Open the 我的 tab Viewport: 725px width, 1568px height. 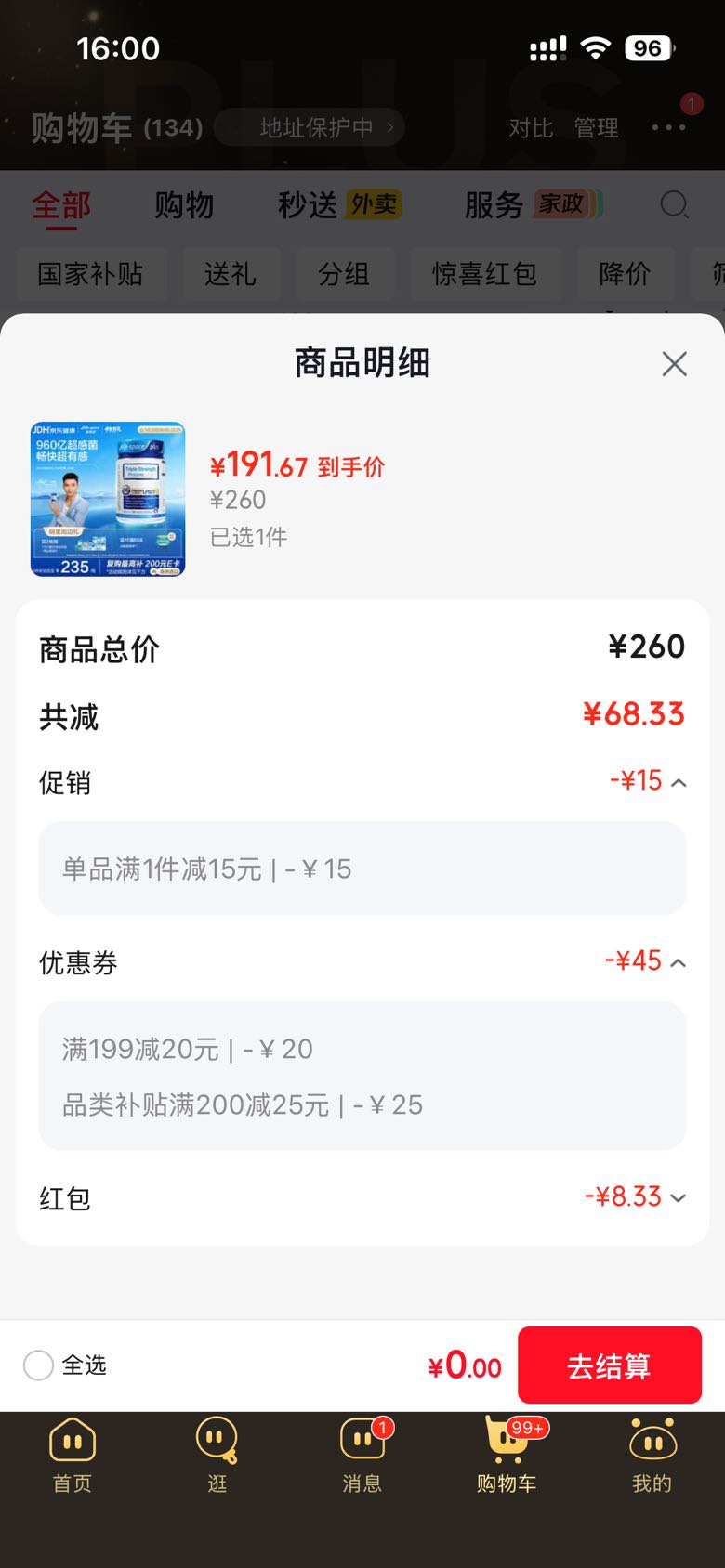click(652, 1455)
